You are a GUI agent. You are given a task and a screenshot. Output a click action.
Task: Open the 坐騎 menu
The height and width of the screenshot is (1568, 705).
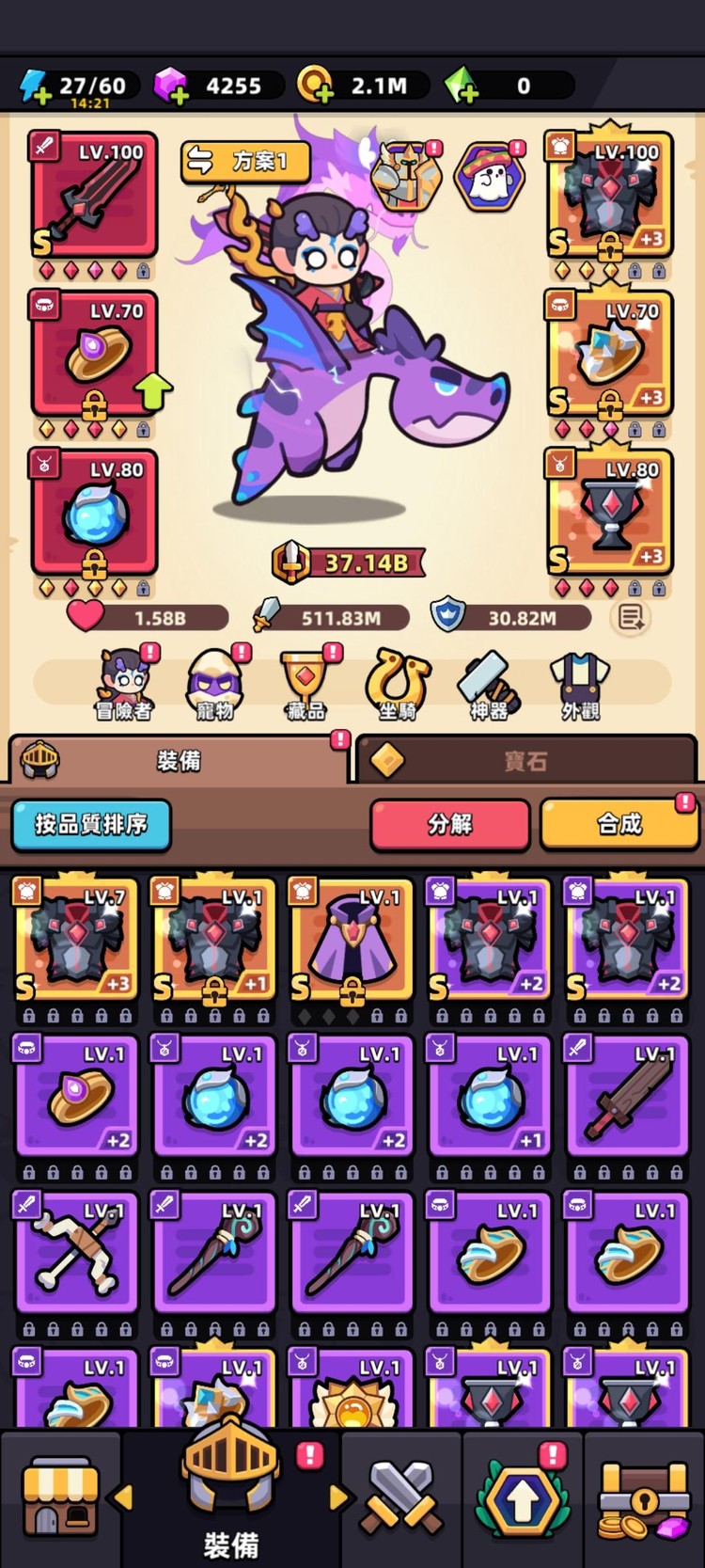[x=397, y=685]
